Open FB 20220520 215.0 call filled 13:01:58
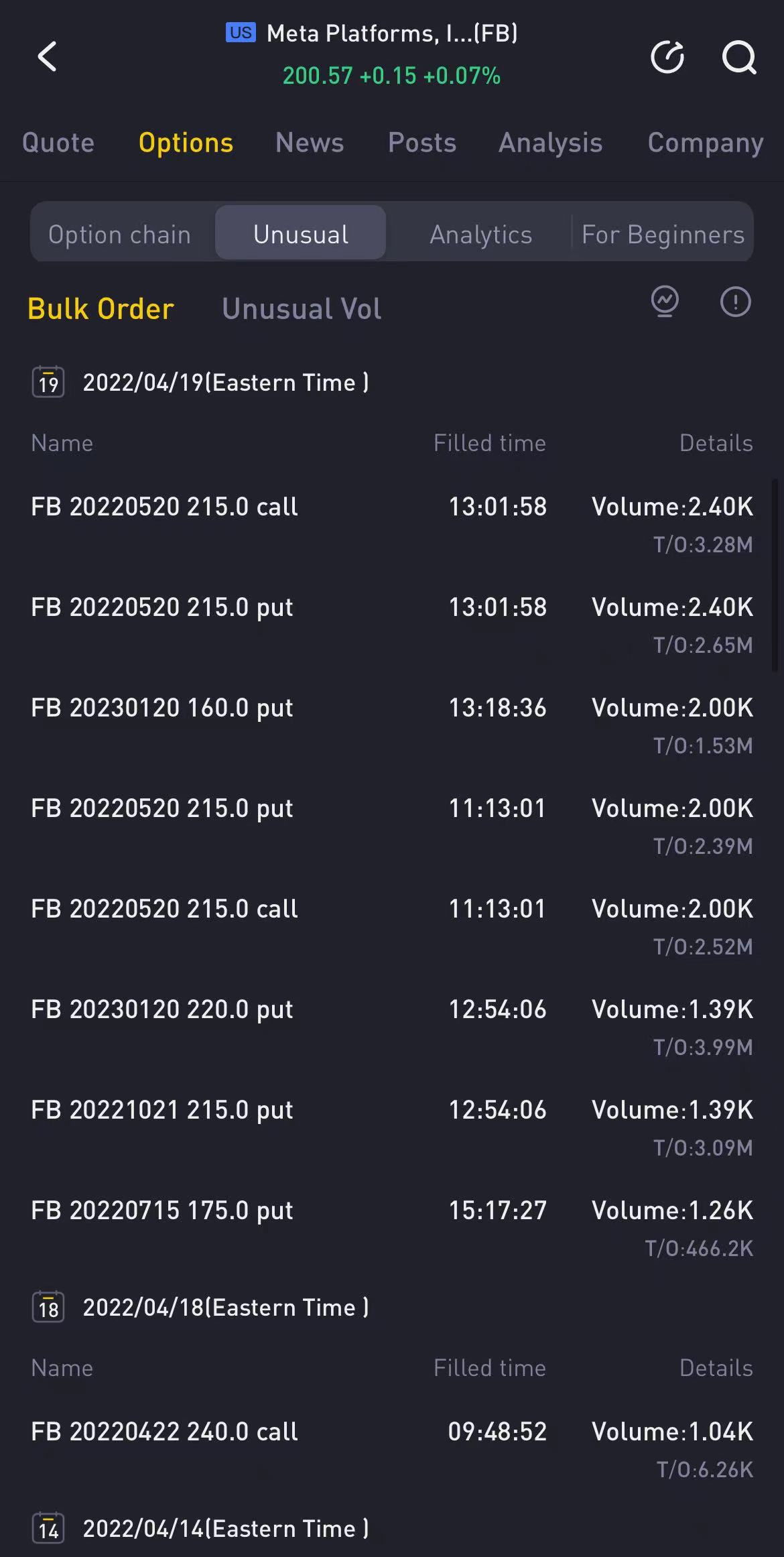 tap(392, 524)
